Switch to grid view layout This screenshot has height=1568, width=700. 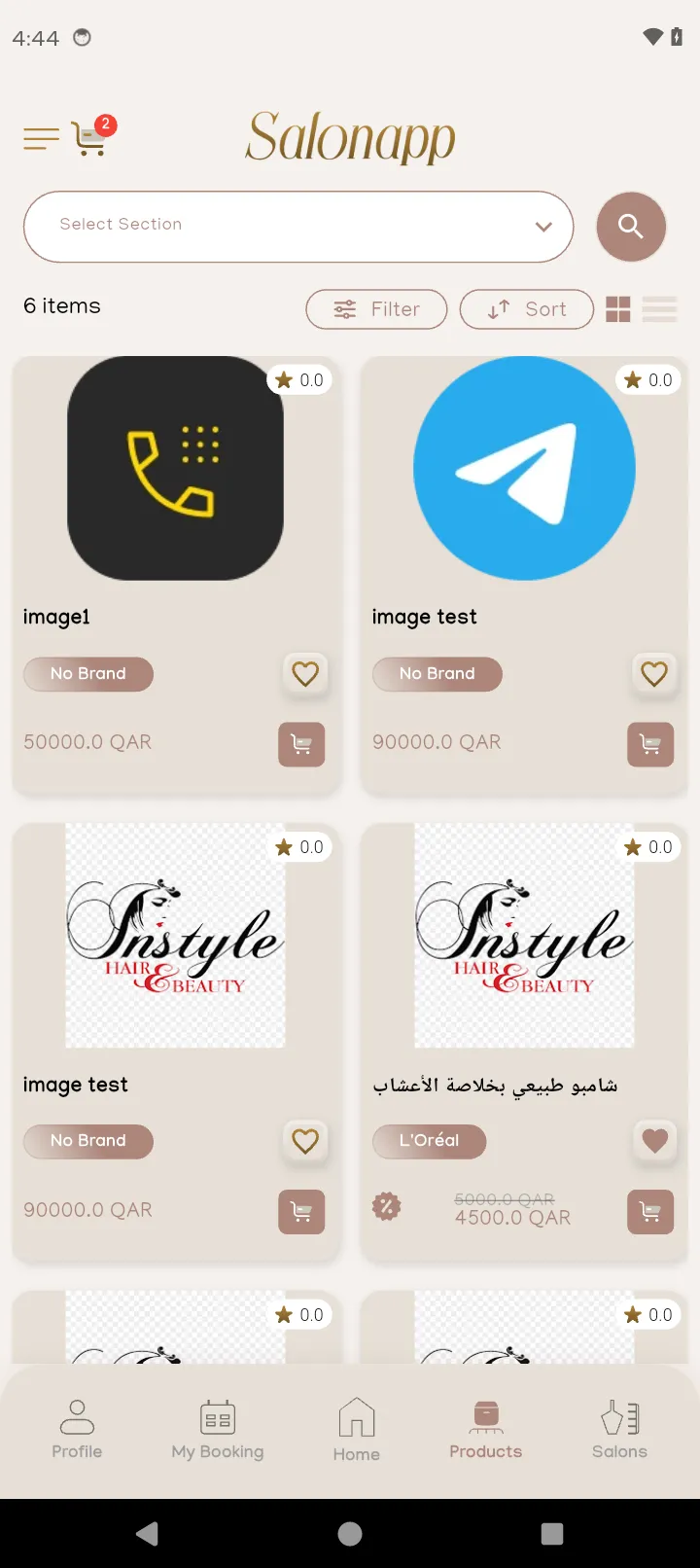click(x=618, y=309)
